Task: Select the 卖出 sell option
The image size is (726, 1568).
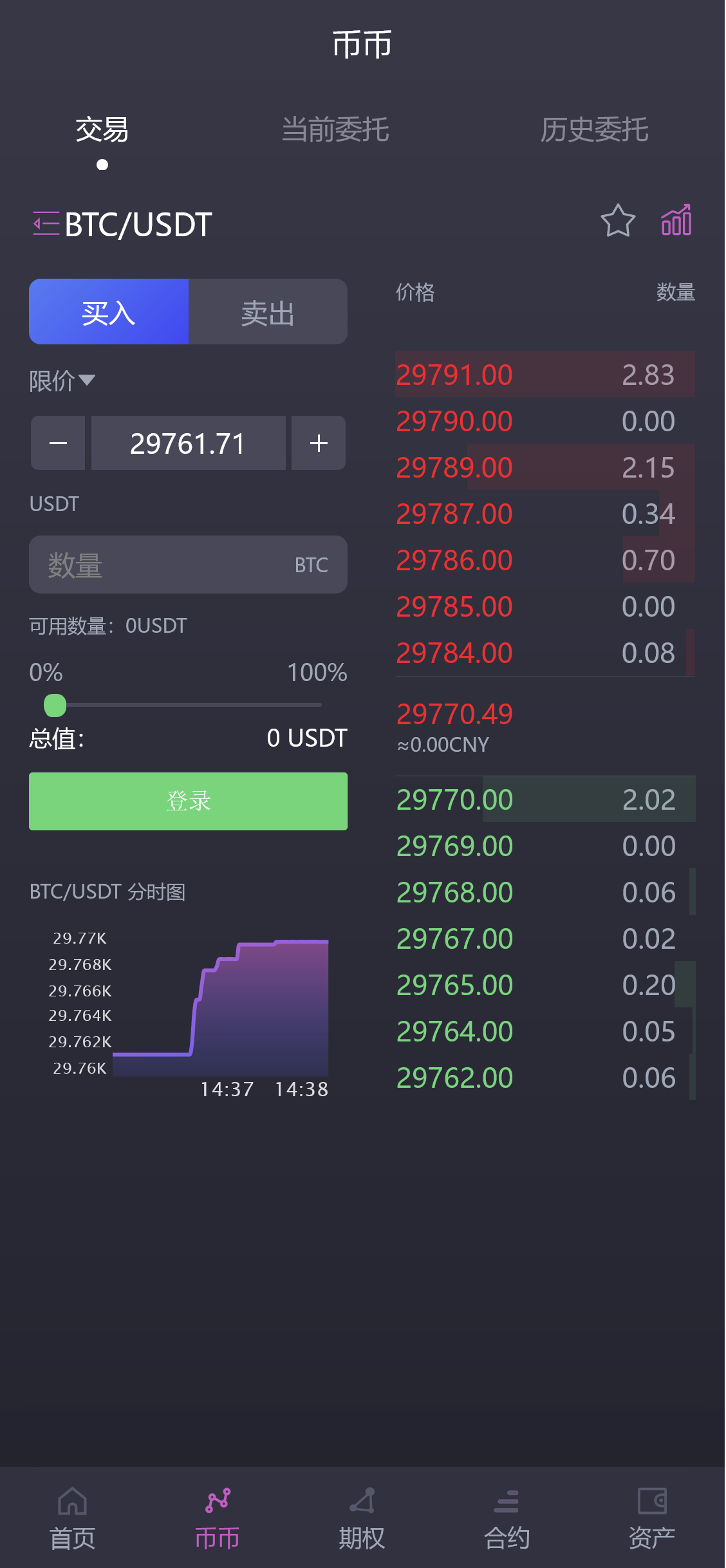Action: 268,312
